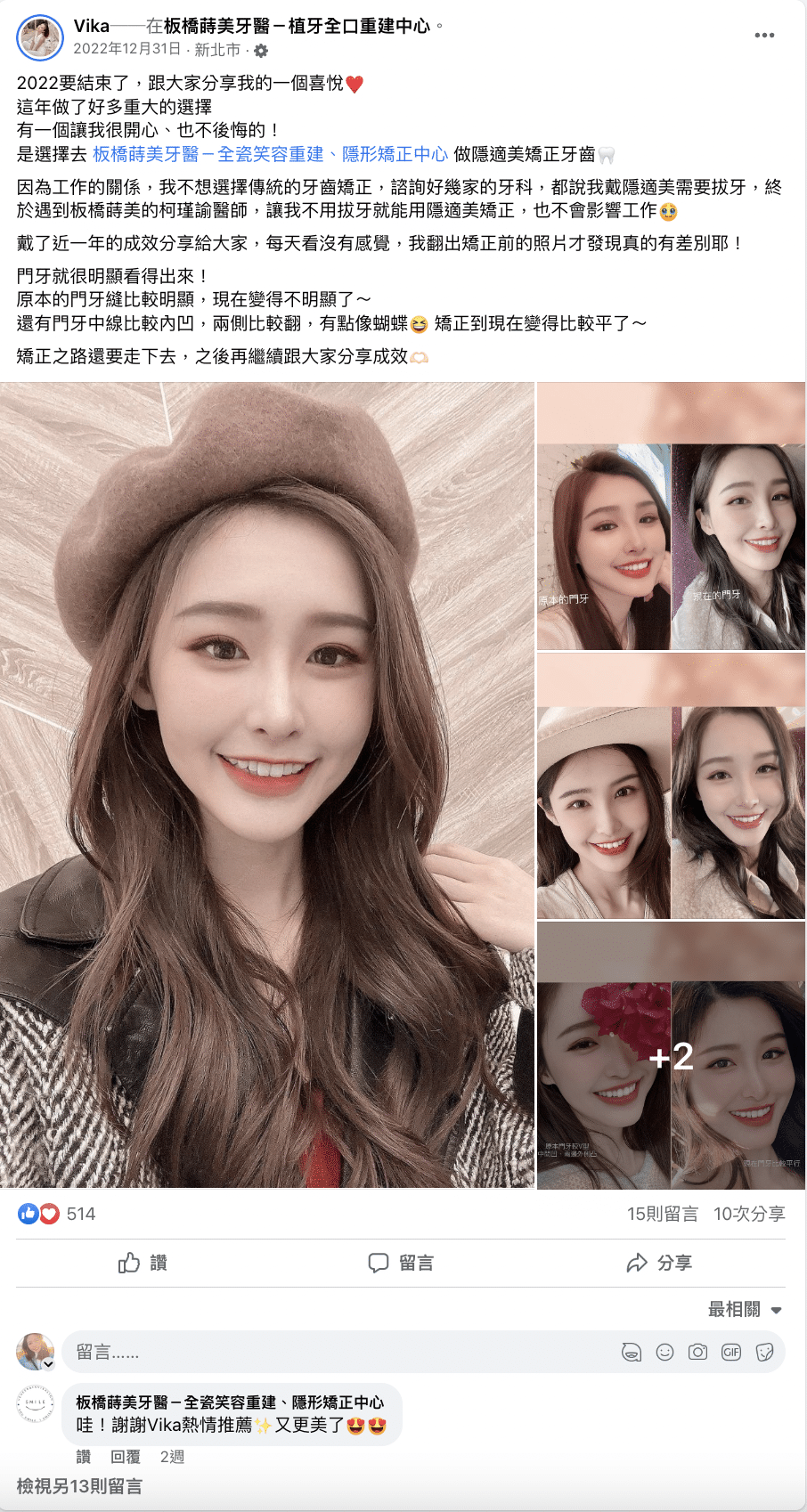The image size is (807, 1512).
Task: View the +2 more photos tile
Action: pos(671,1056)
